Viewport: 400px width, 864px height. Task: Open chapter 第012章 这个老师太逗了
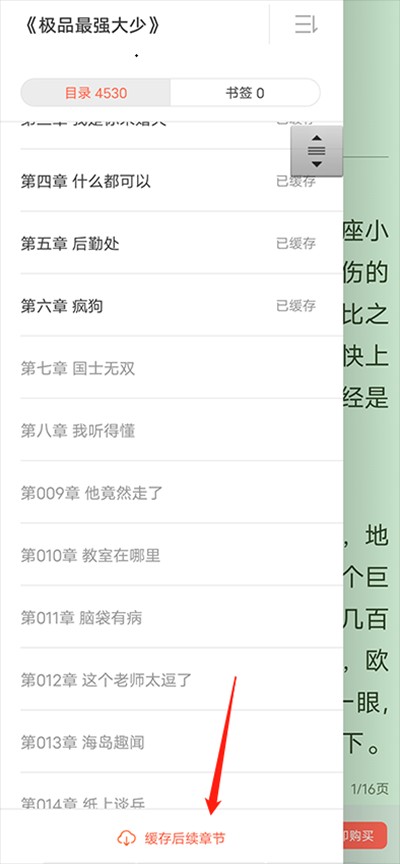point(181,679)
